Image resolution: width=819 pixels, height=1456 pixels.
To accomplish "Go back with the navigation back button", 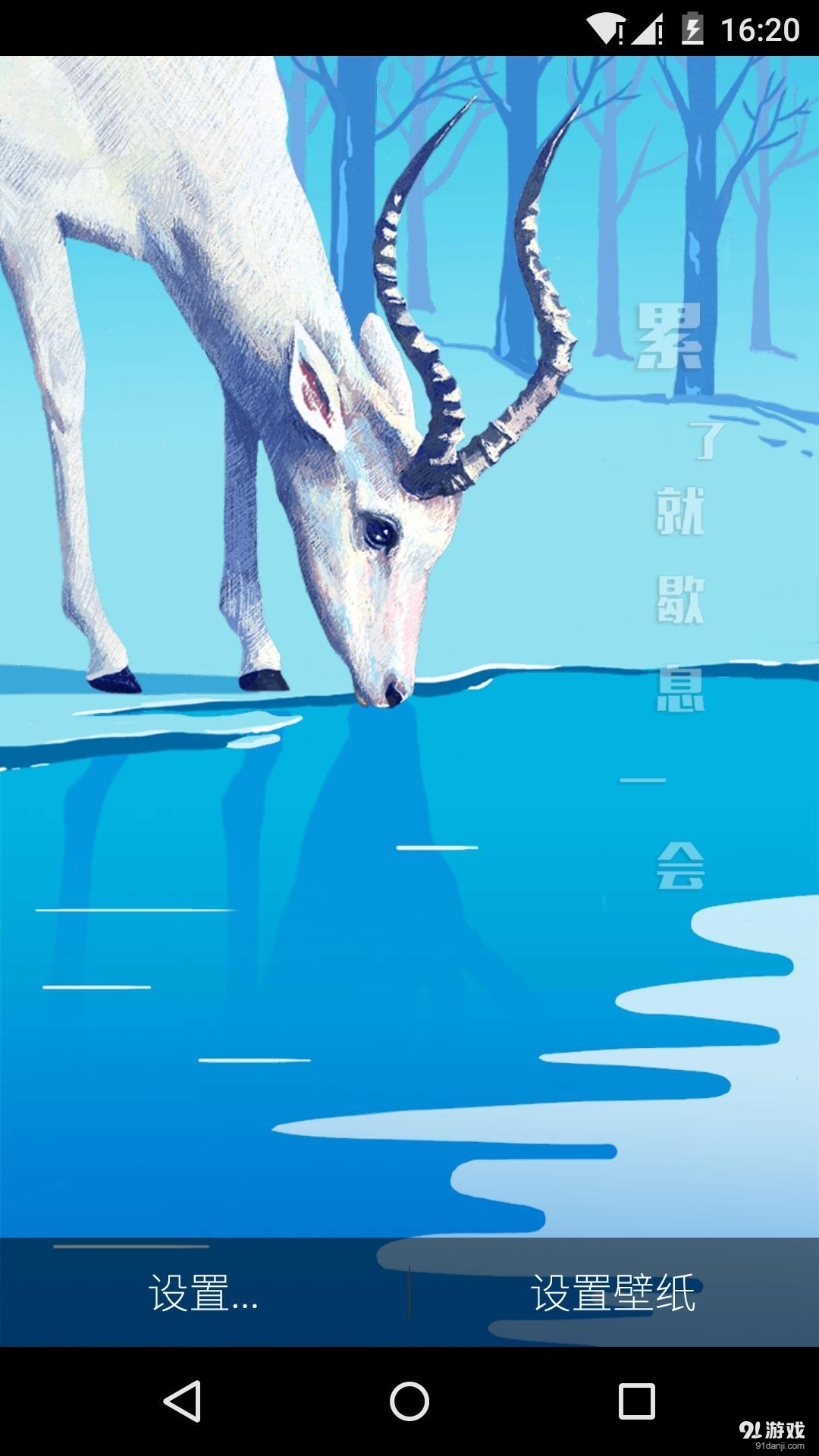I will 182,1401.
